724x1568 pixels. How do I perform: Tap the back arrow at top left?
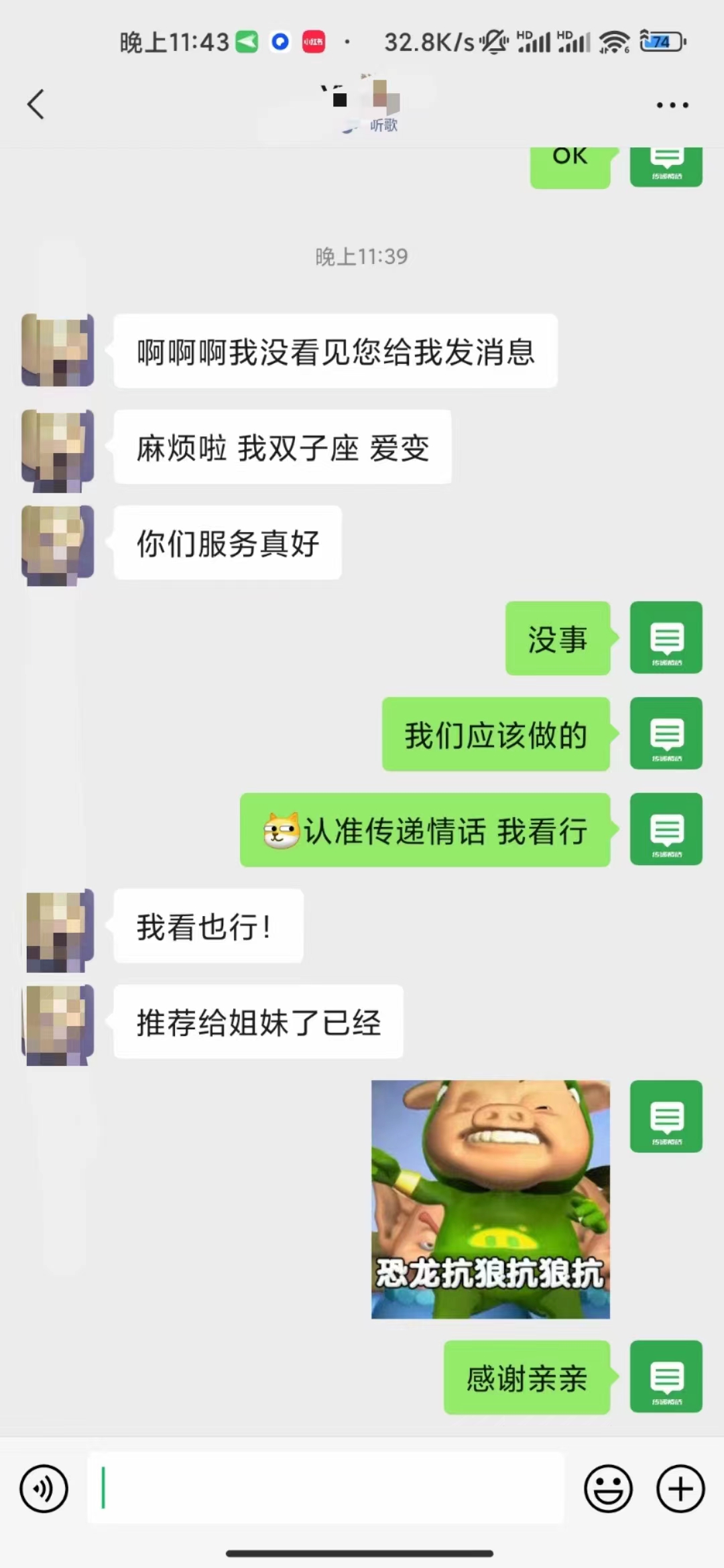pos(35,105)
